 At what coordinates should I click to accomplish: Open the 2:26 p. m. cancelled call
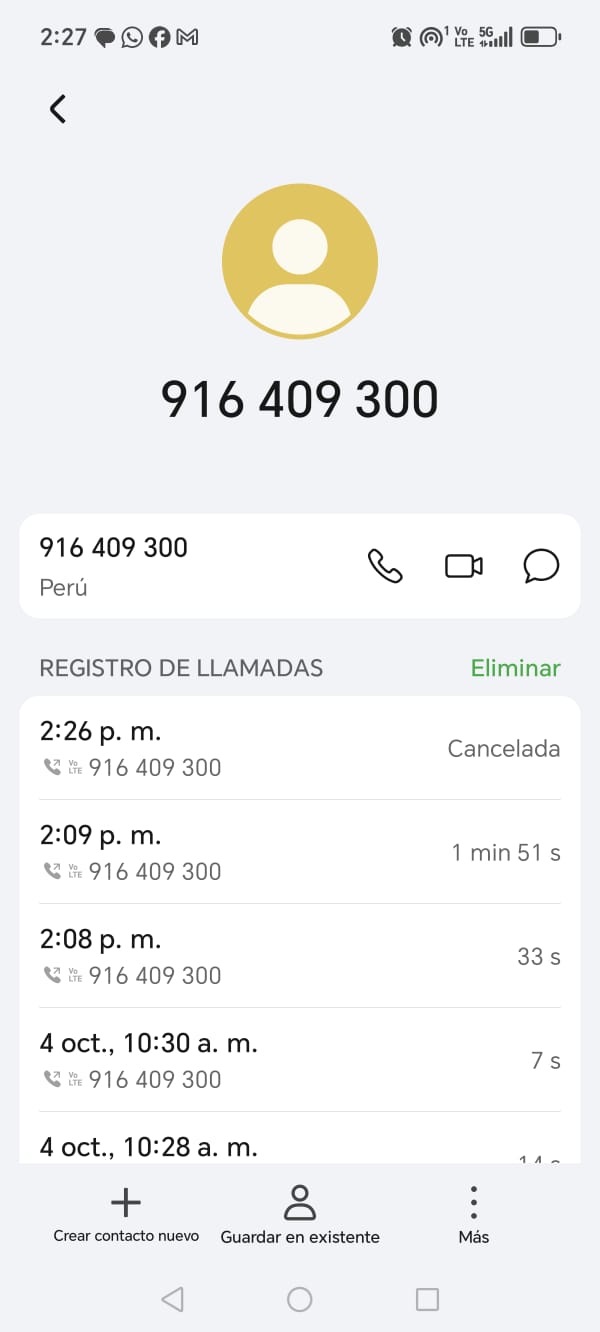click(x=300, y=748)
